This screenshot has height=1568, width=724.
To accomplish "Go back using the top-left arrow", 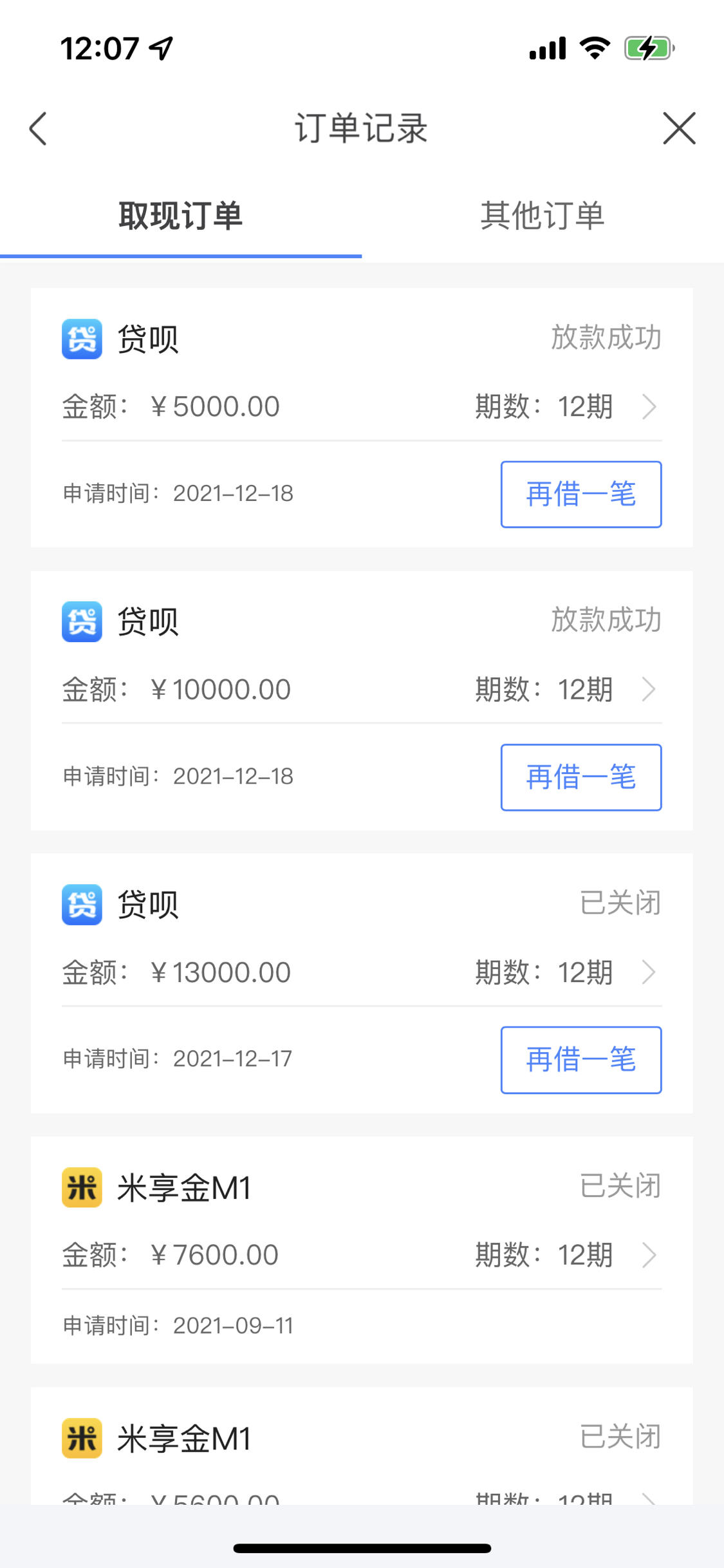I will point(39,129).
